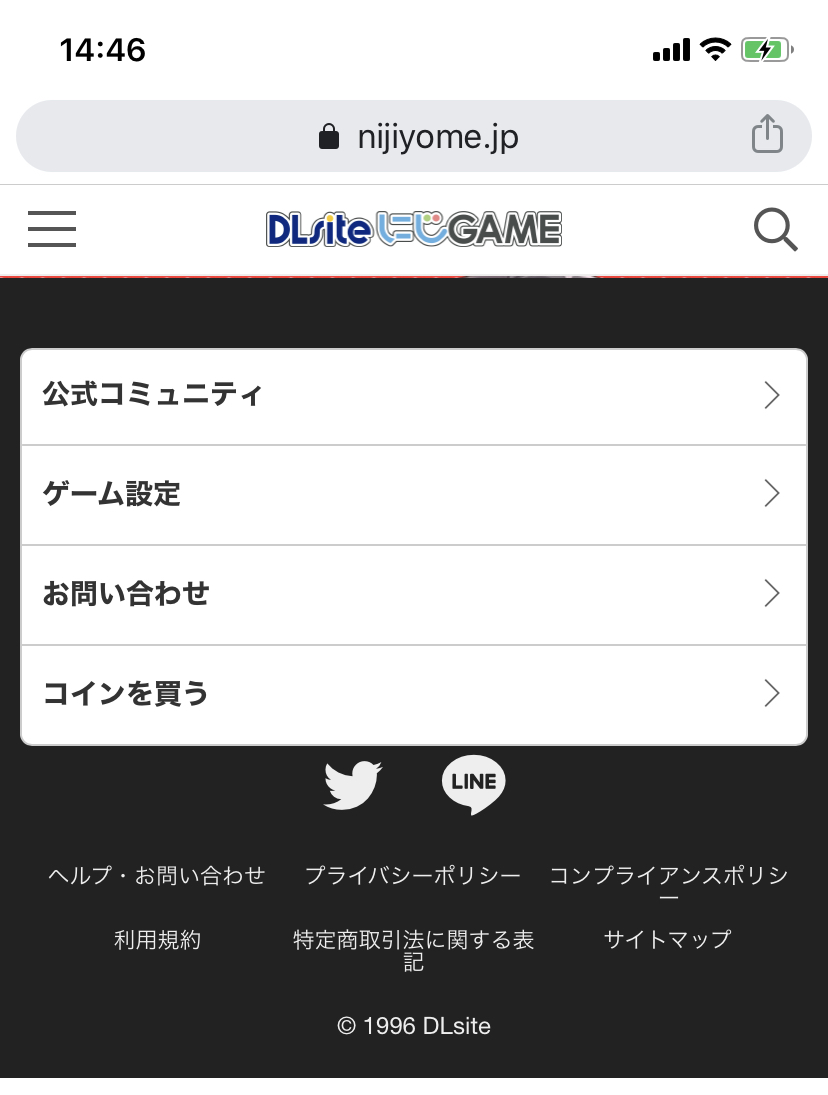Open 公式コミュニティ row
The width and height of the screenshot is (828, 1095).
point(414,396)
